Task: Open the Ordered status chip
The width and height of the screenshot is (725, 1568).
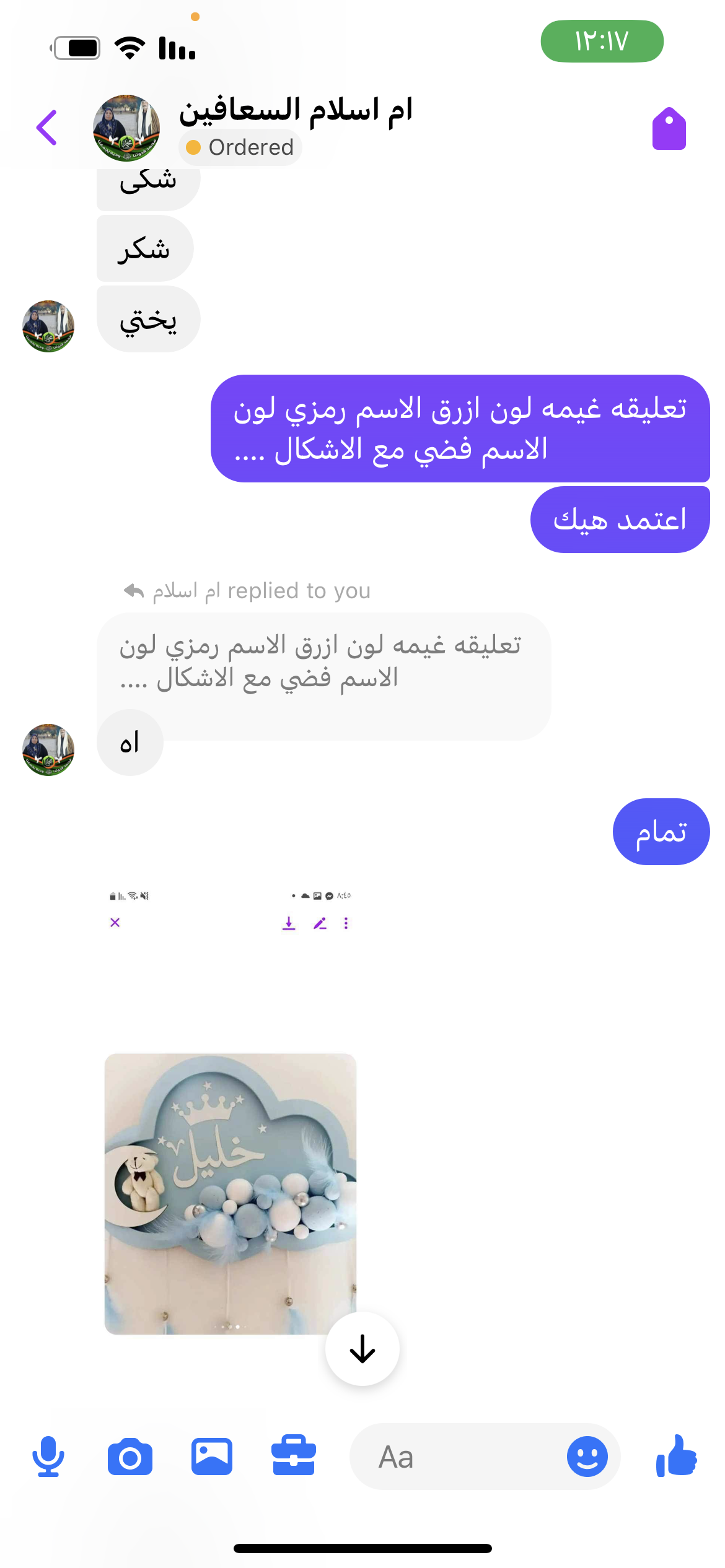Action: pos(240,147)
